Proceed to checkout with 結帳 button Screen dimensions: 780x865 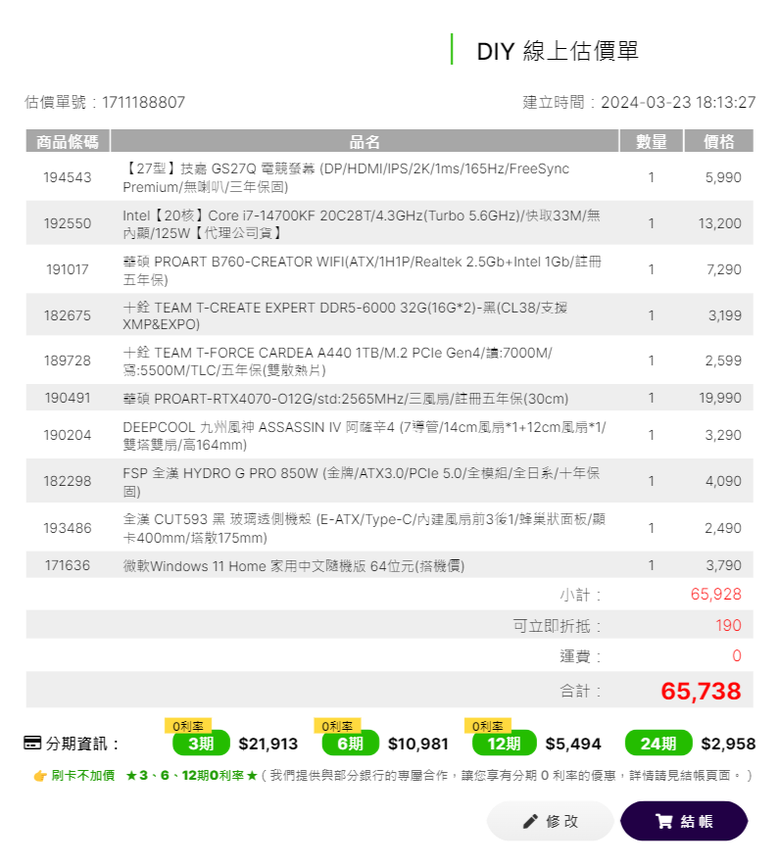pyautogui.click(x=684, y=821)
